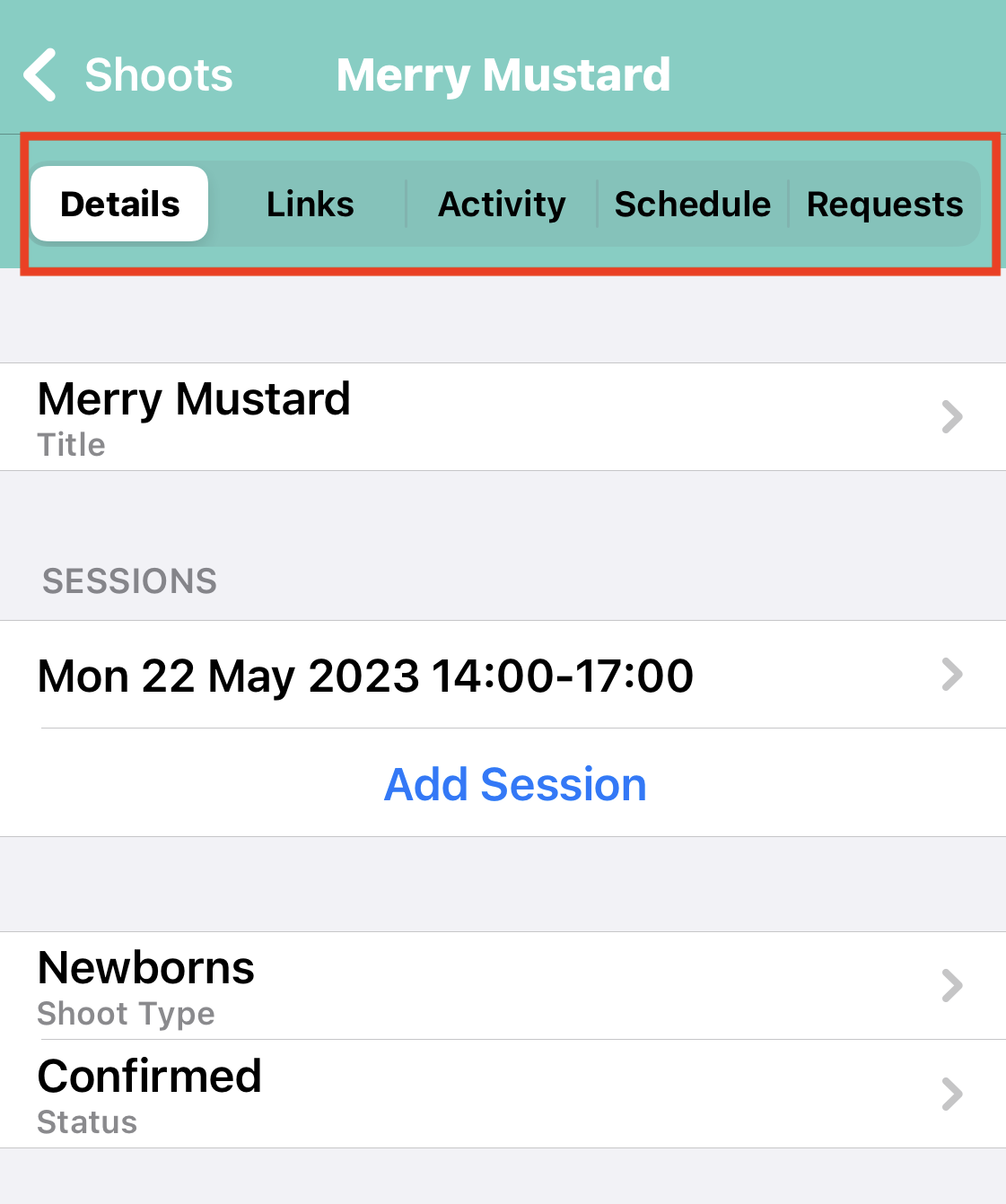
Task: Open the Merry Mustard title editor via its chevron
Action: click(952, 416)
